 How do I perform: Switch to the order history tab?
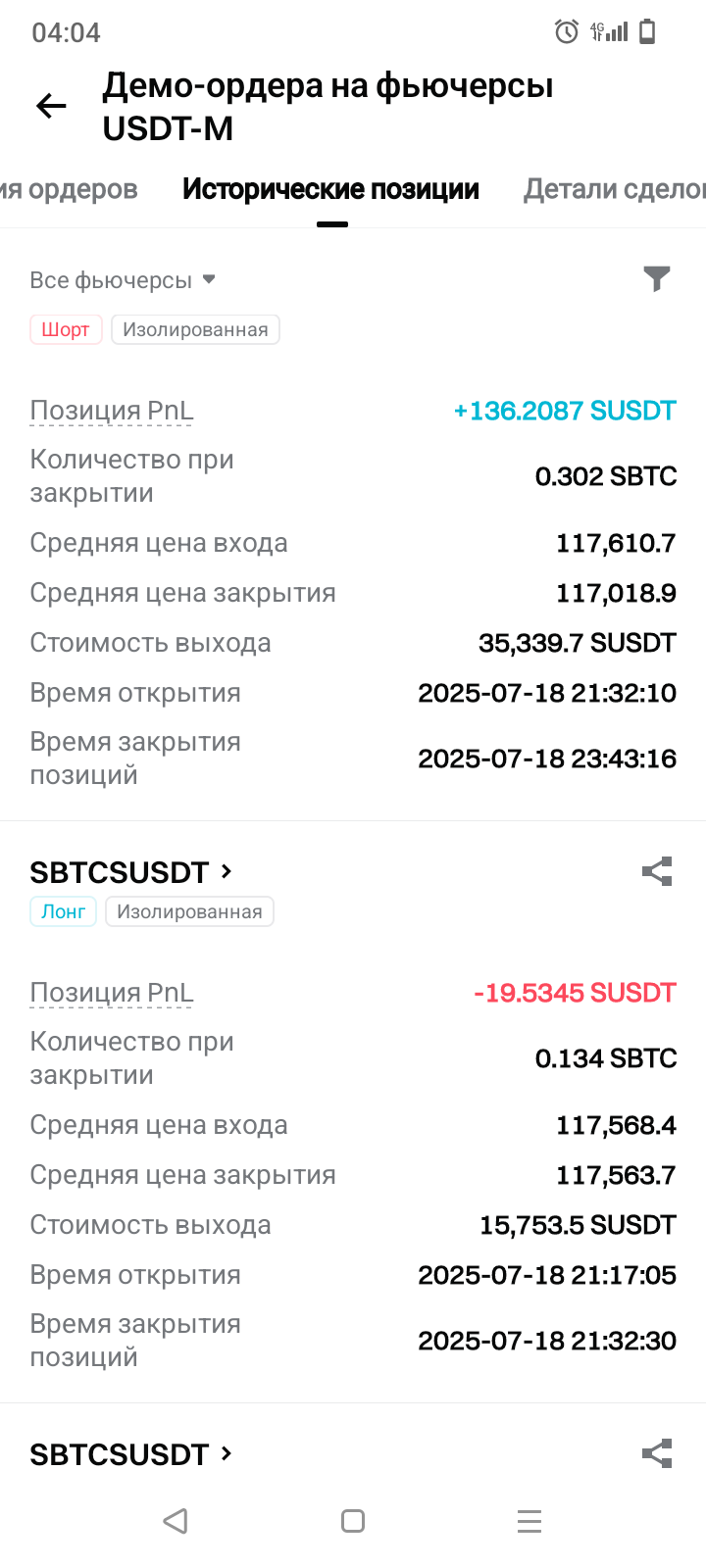(69, 189)
